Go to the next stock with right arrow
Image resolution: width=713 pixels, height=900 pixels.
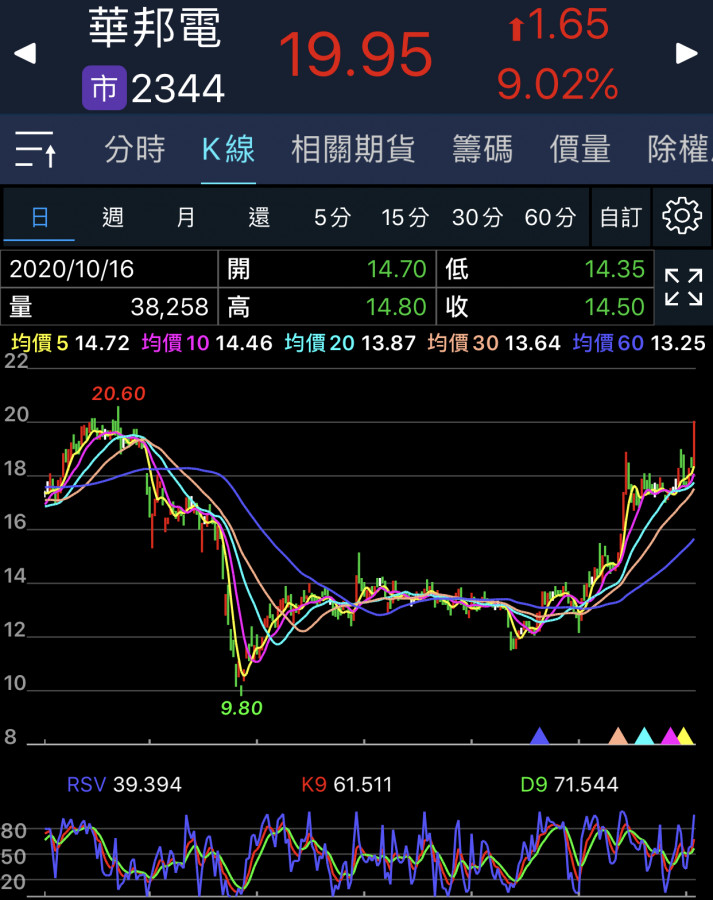(687, 54)
